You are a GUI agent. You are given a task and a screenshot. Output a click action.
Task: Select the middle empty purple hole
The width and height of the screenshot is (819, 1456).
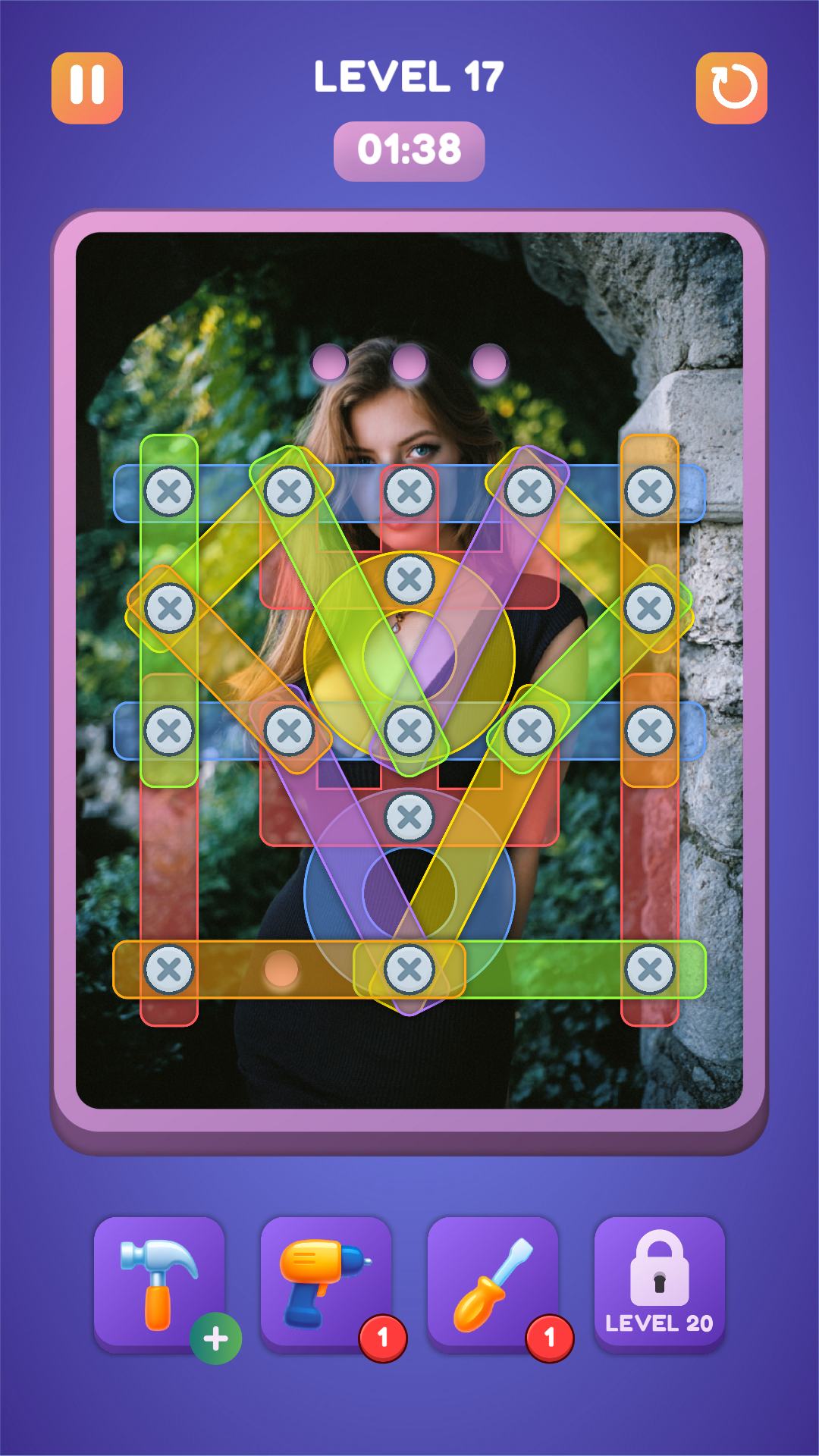pyautogui.click(x=409, y=362)
